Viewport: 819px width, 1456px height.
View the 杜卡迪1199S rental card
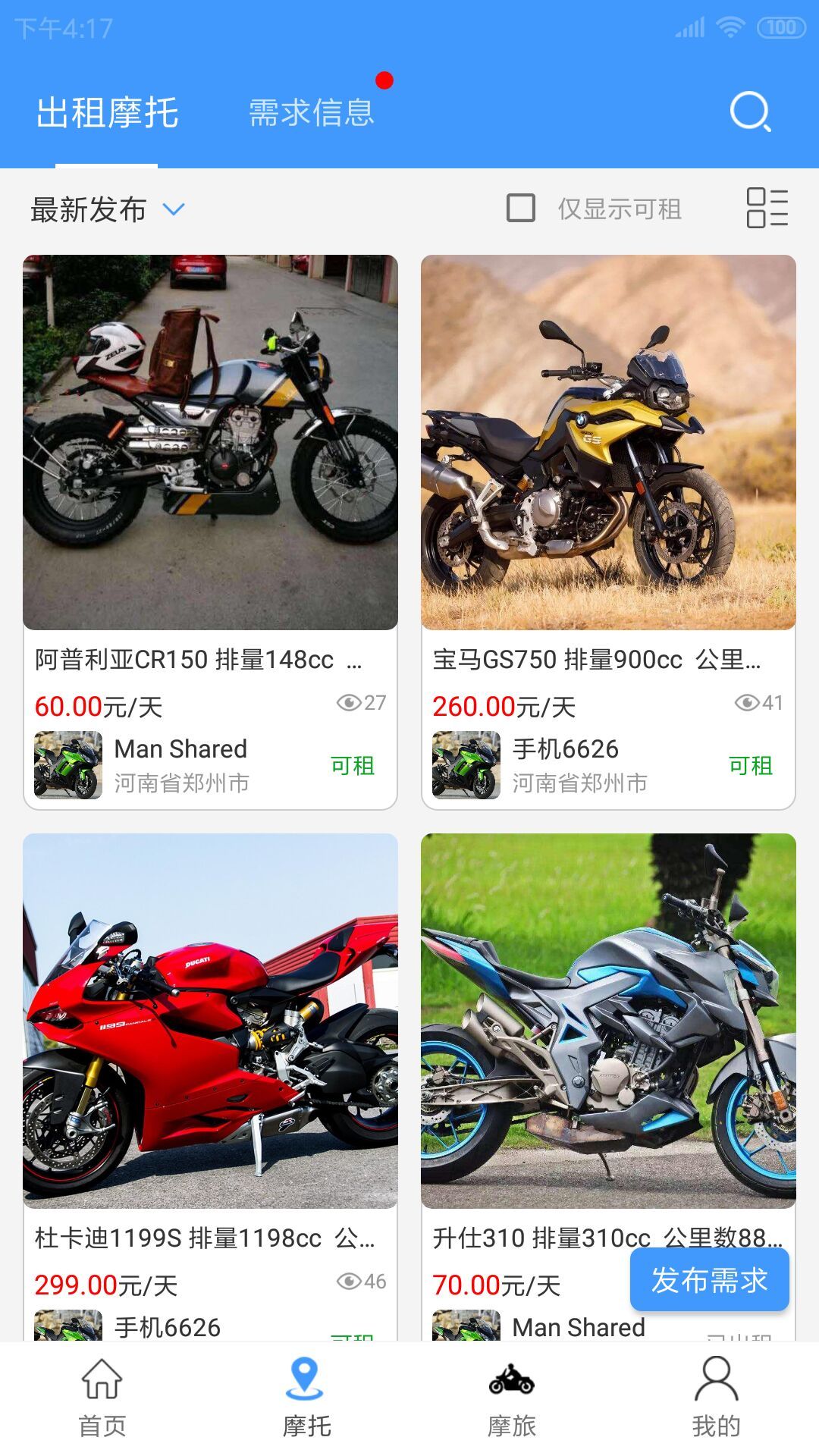(x=211, y=1087)
